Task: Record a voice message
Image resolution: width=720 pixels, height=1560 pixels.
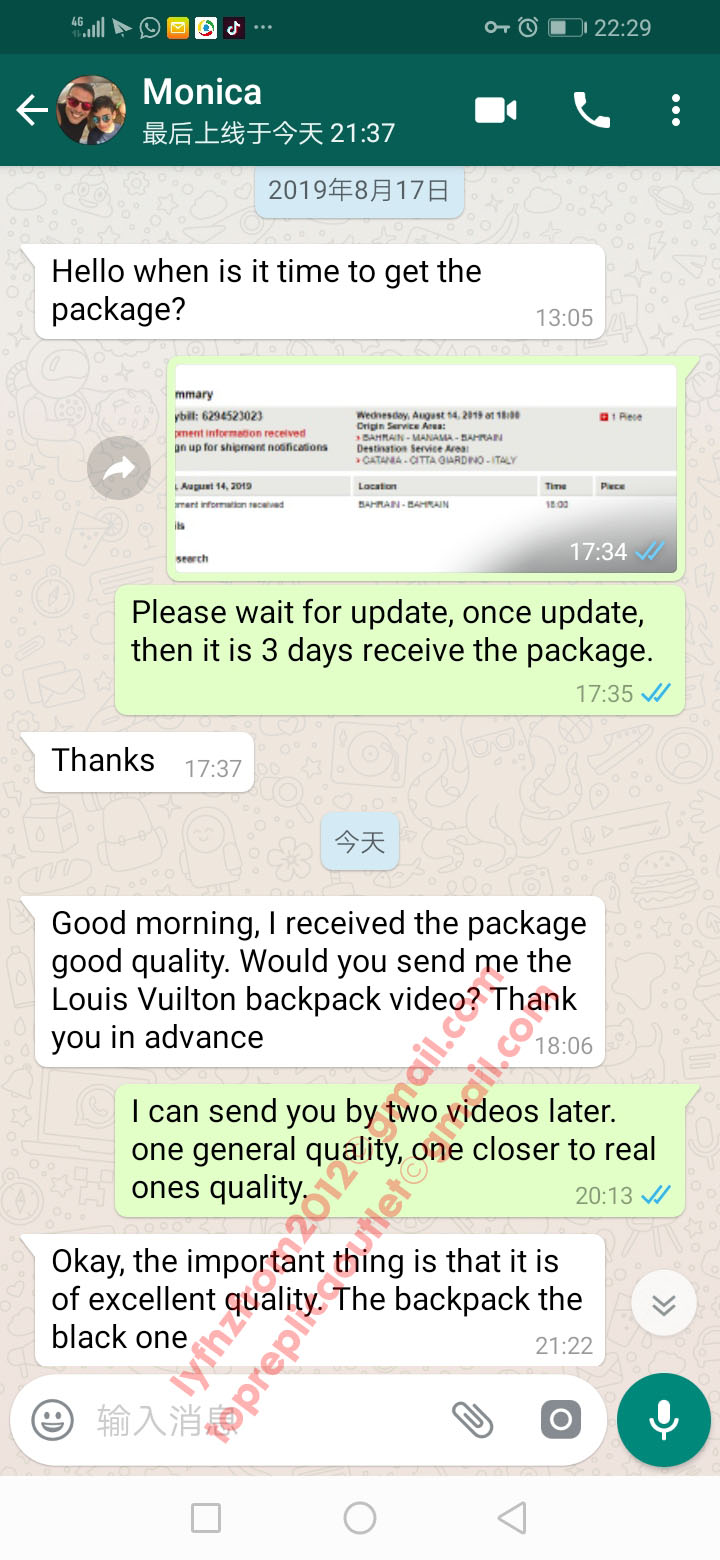Action: tap(664, 1420)
